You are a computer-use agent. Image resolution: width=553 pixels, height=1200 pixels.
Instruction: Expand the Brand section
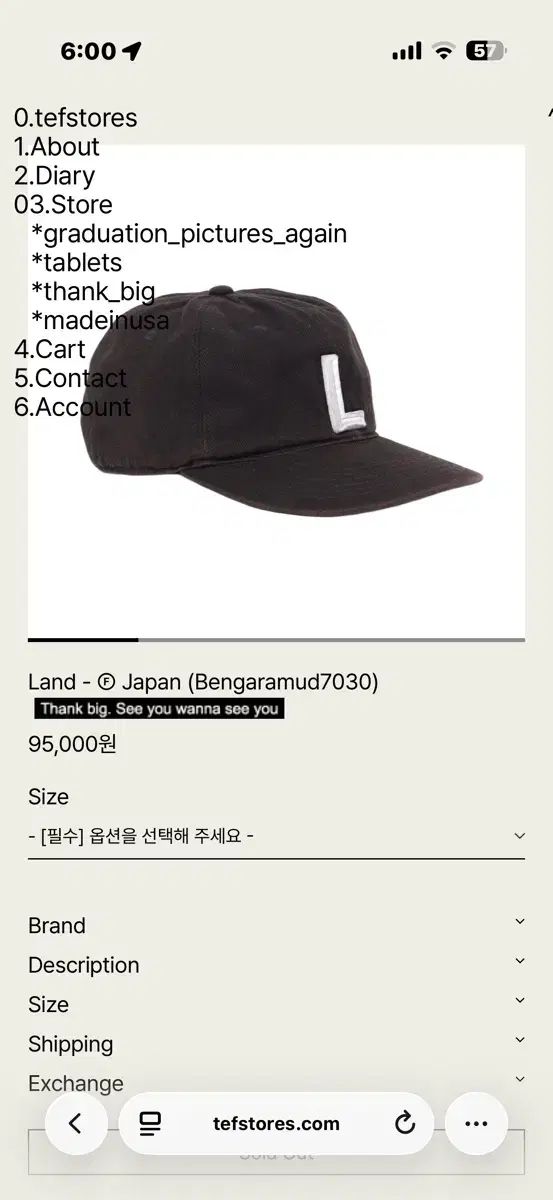coord(276,925)
